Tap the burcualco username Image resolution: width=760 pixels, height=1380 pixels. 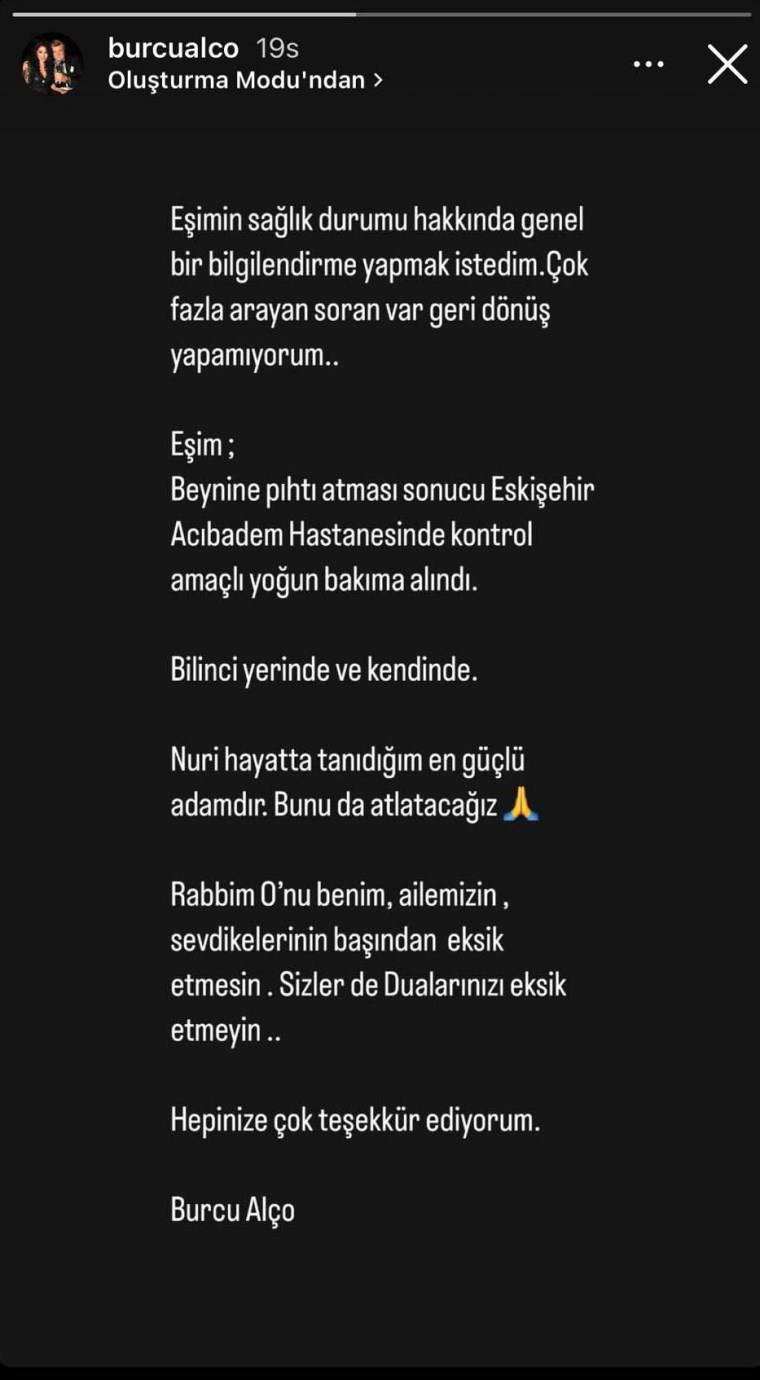(173, 48)
